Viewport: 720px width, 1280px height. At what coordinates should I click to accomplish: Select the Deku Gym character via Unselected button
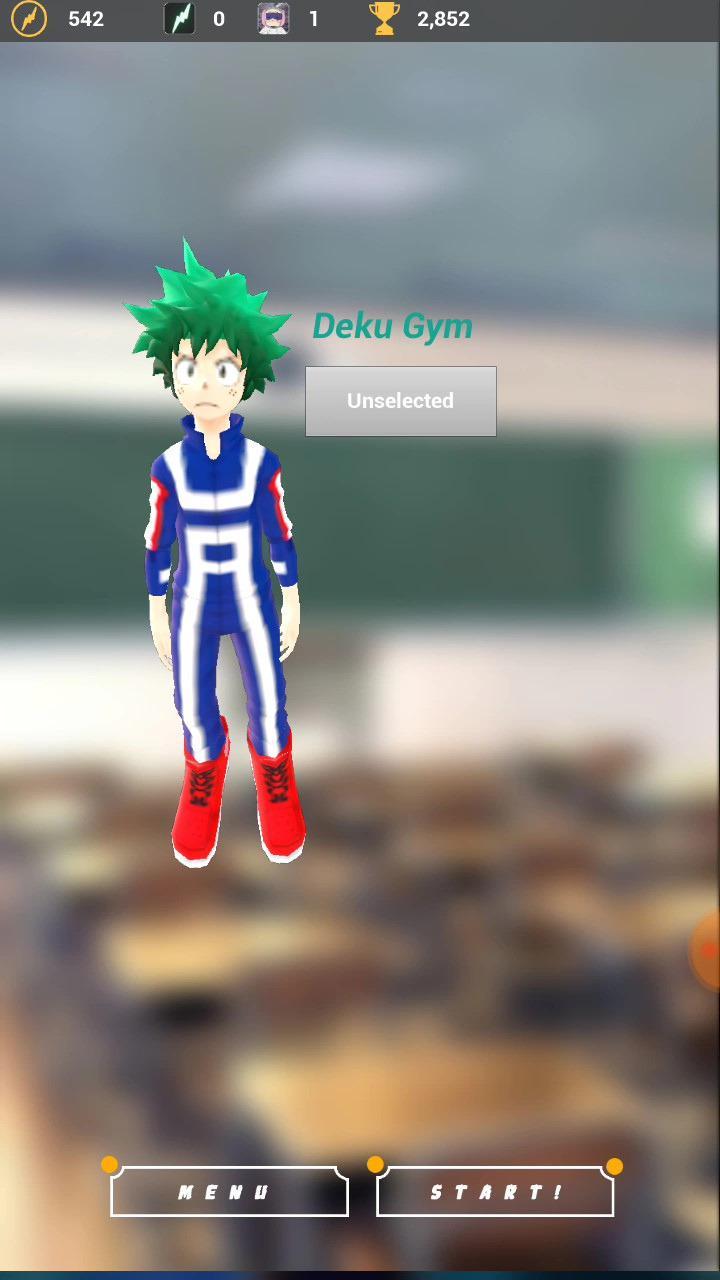click(400, 401)
